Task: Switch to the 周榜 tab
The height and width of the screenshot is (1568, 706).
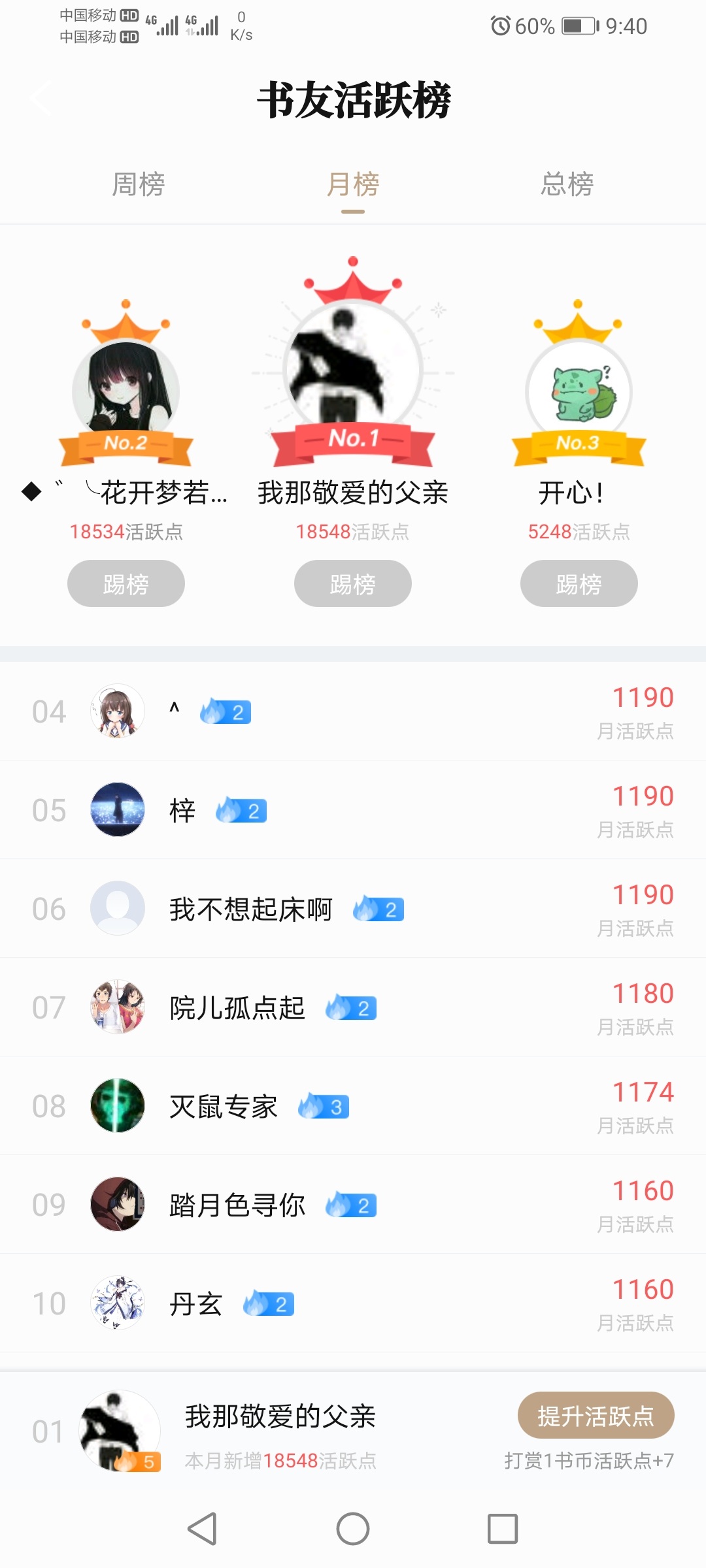Action: pyautogui.click(x=138, y=184)
